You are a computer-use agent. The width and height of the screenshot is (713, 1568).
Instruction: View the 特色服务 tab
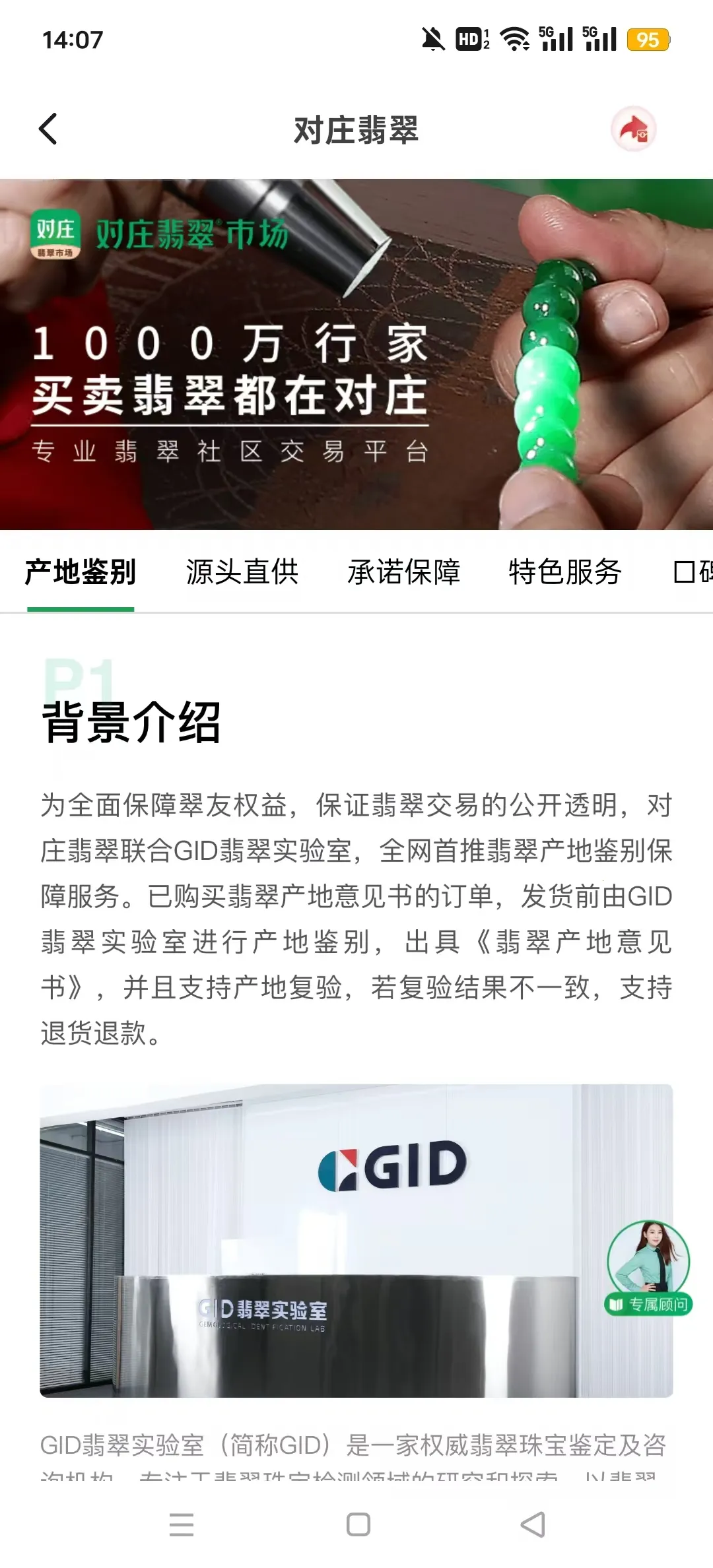(564, 572)
